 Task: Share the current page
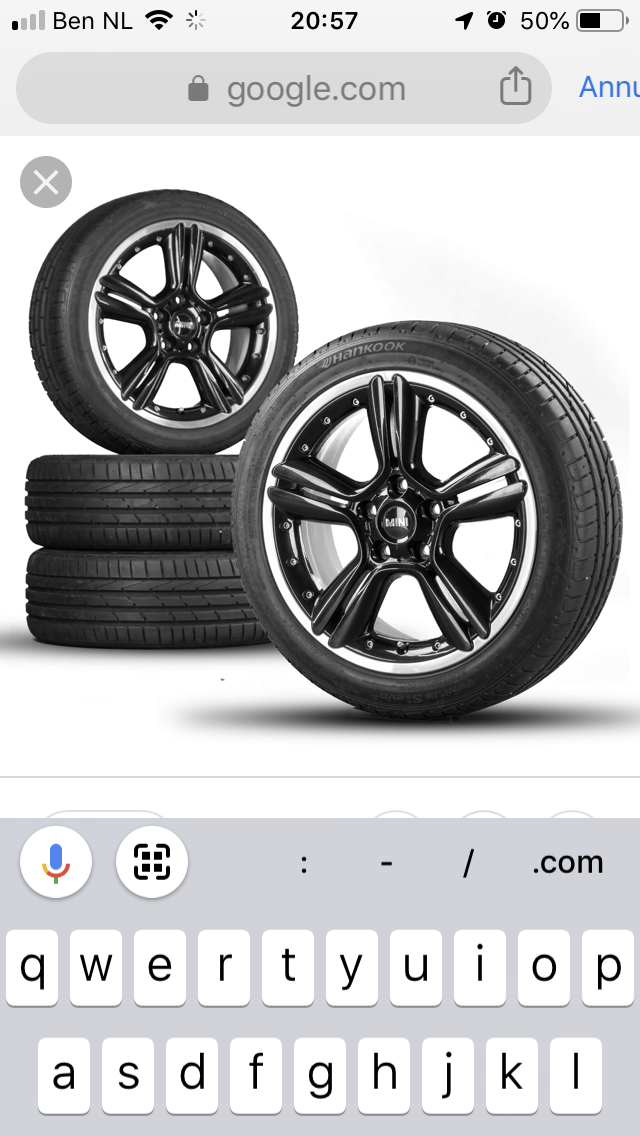tap(515, 88)
